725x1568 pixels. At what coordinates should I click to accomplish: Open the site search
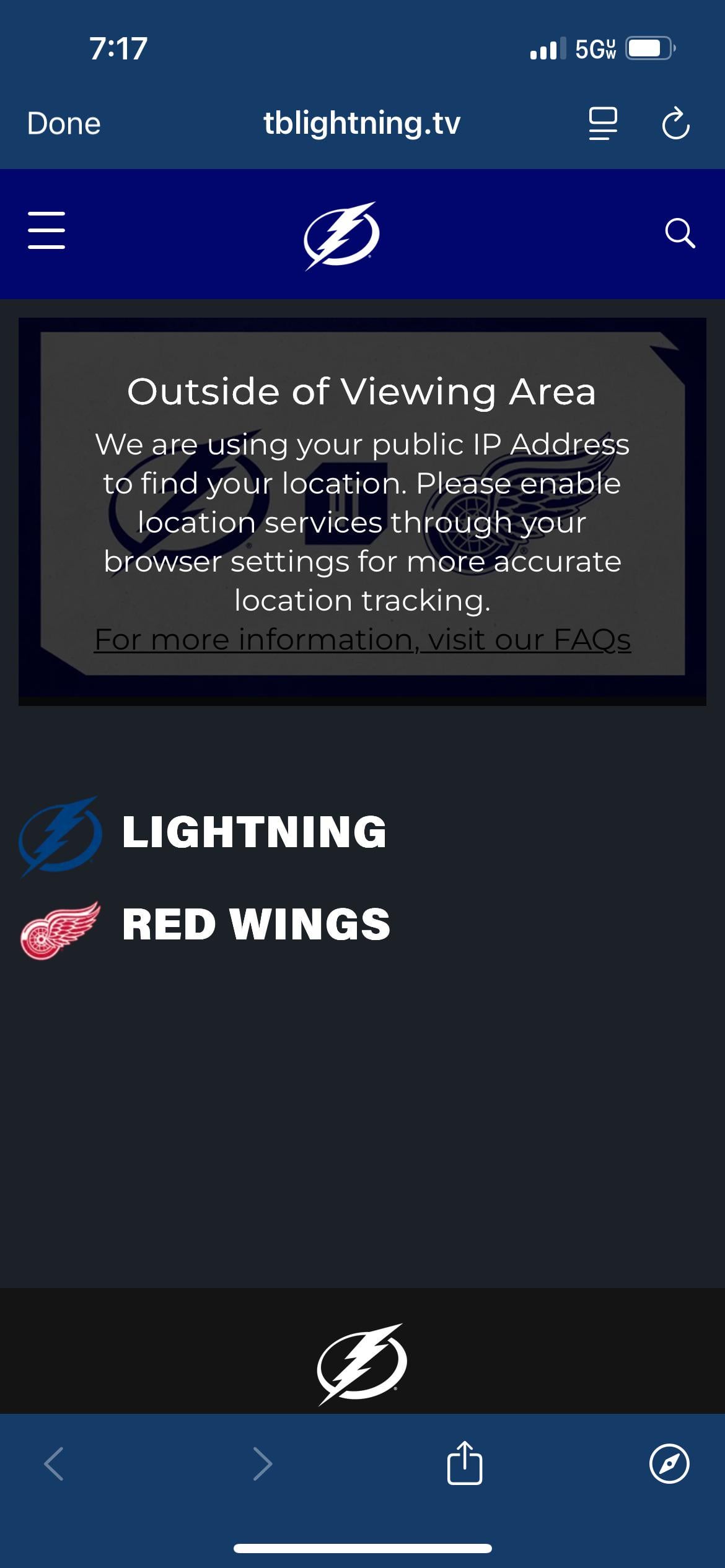point(680,233)
